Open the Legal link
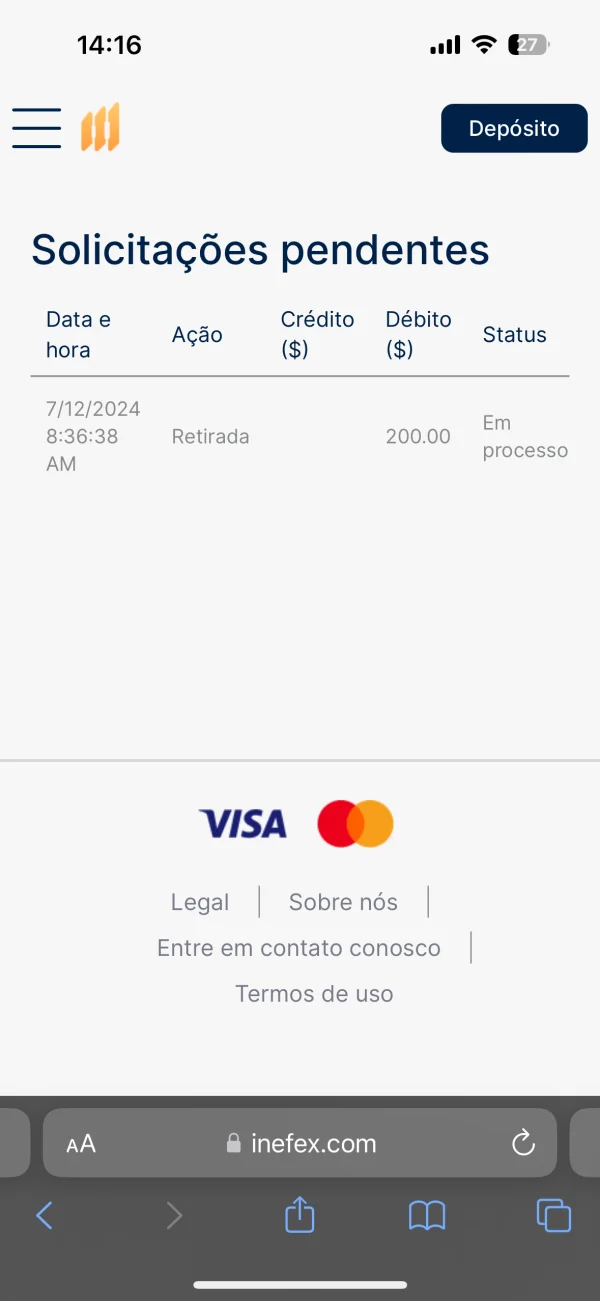600x1301 pixels. (200, 902)
